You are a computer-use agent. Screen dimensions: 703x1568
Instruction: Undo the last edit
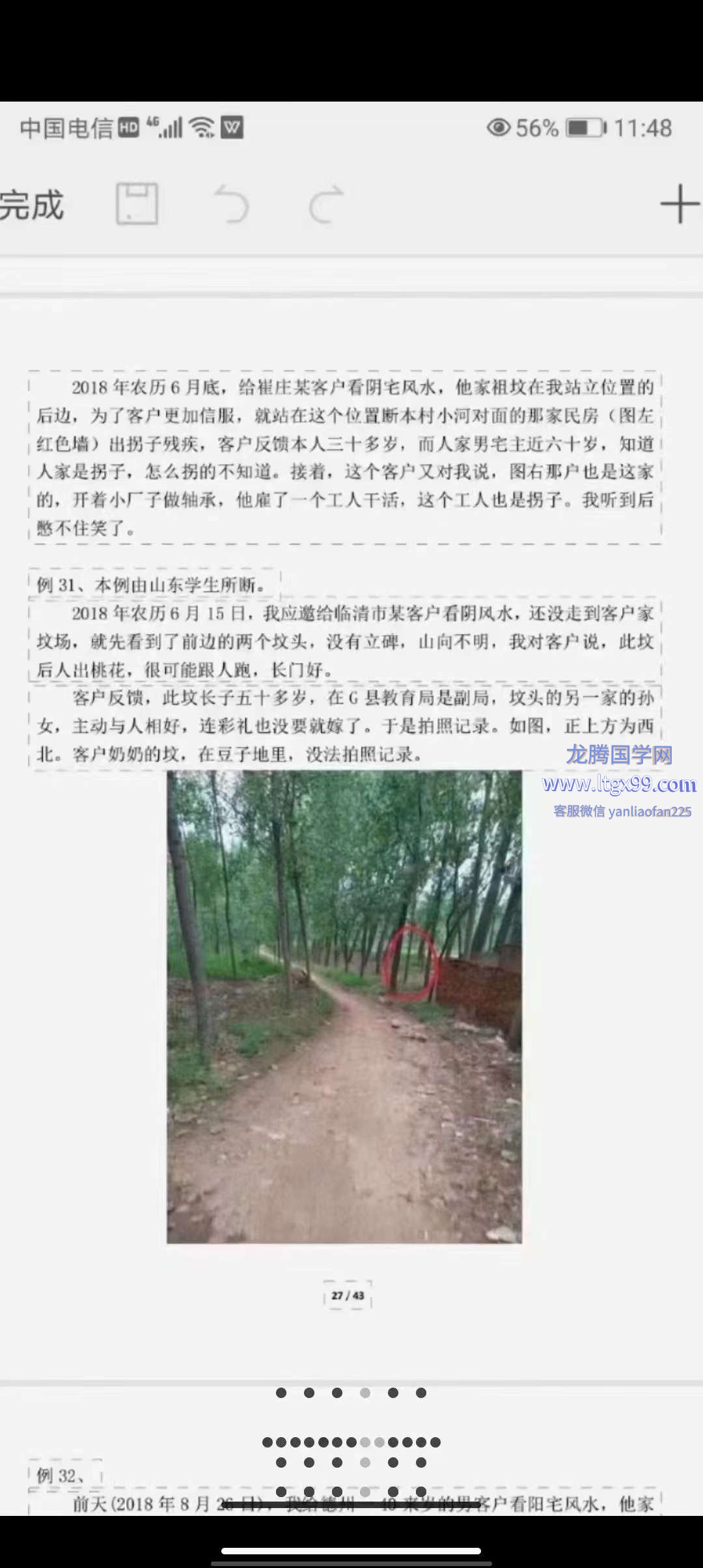point(232,204)
